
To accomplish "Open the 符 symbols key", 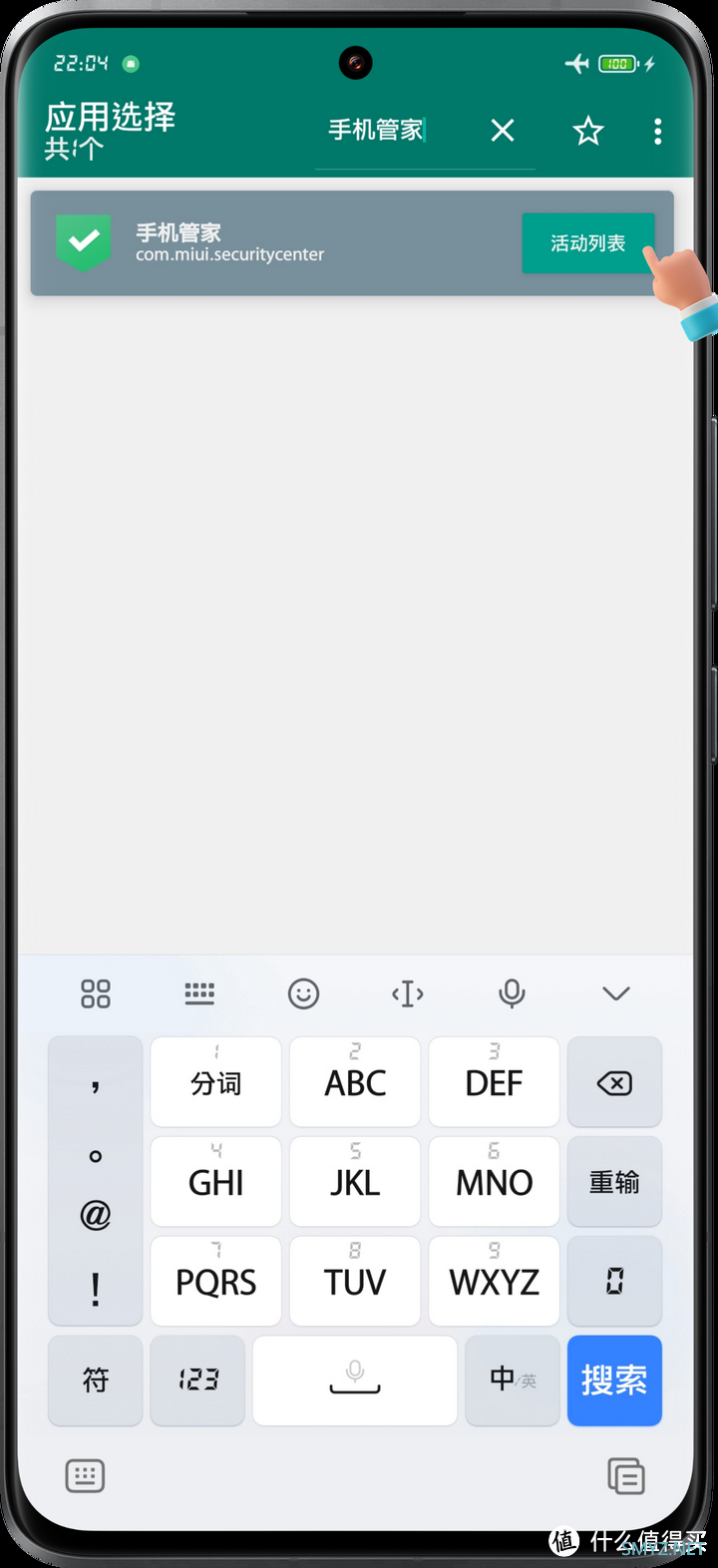I will pyautogui.click(x=95, y=1380).
